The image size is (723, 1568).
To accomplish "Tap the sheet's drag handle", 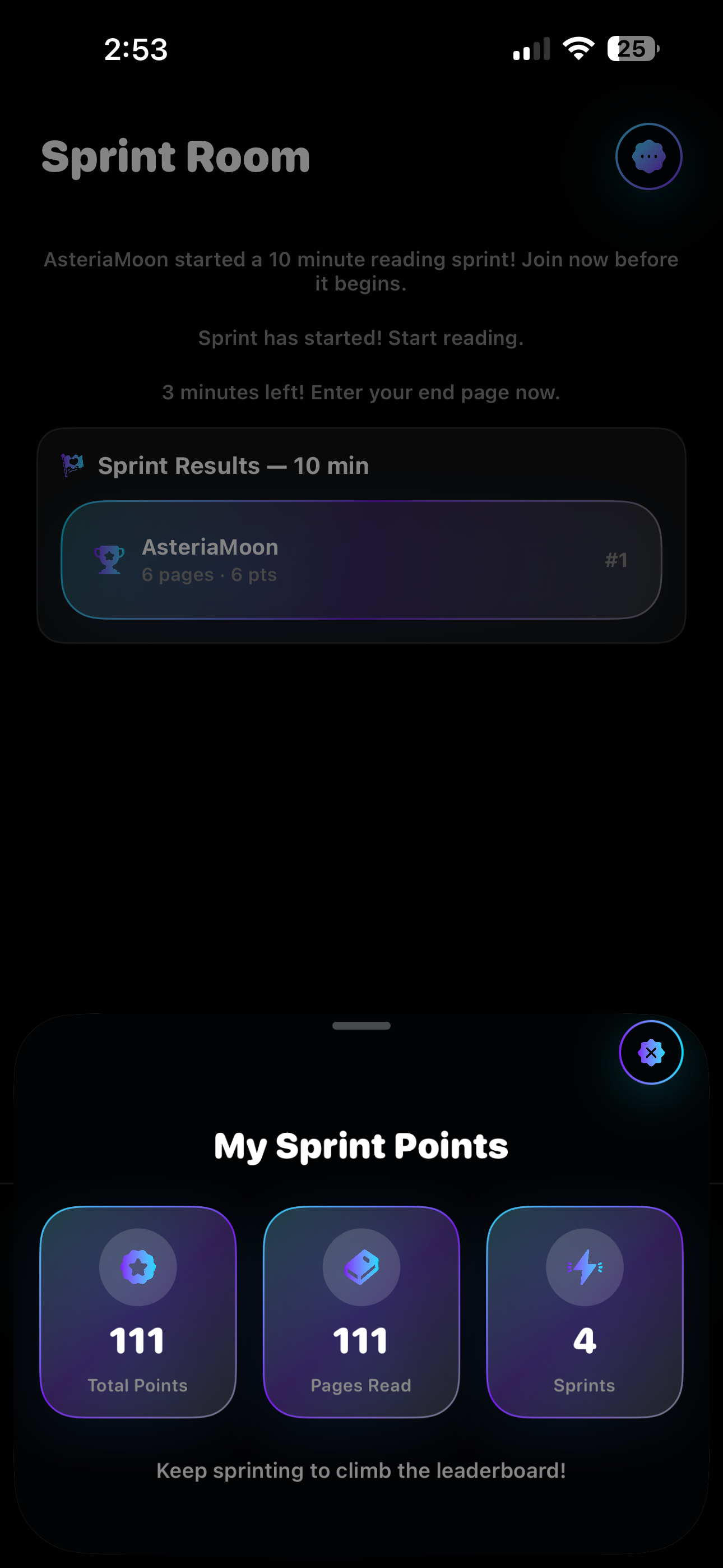I will coord(361,1026).
